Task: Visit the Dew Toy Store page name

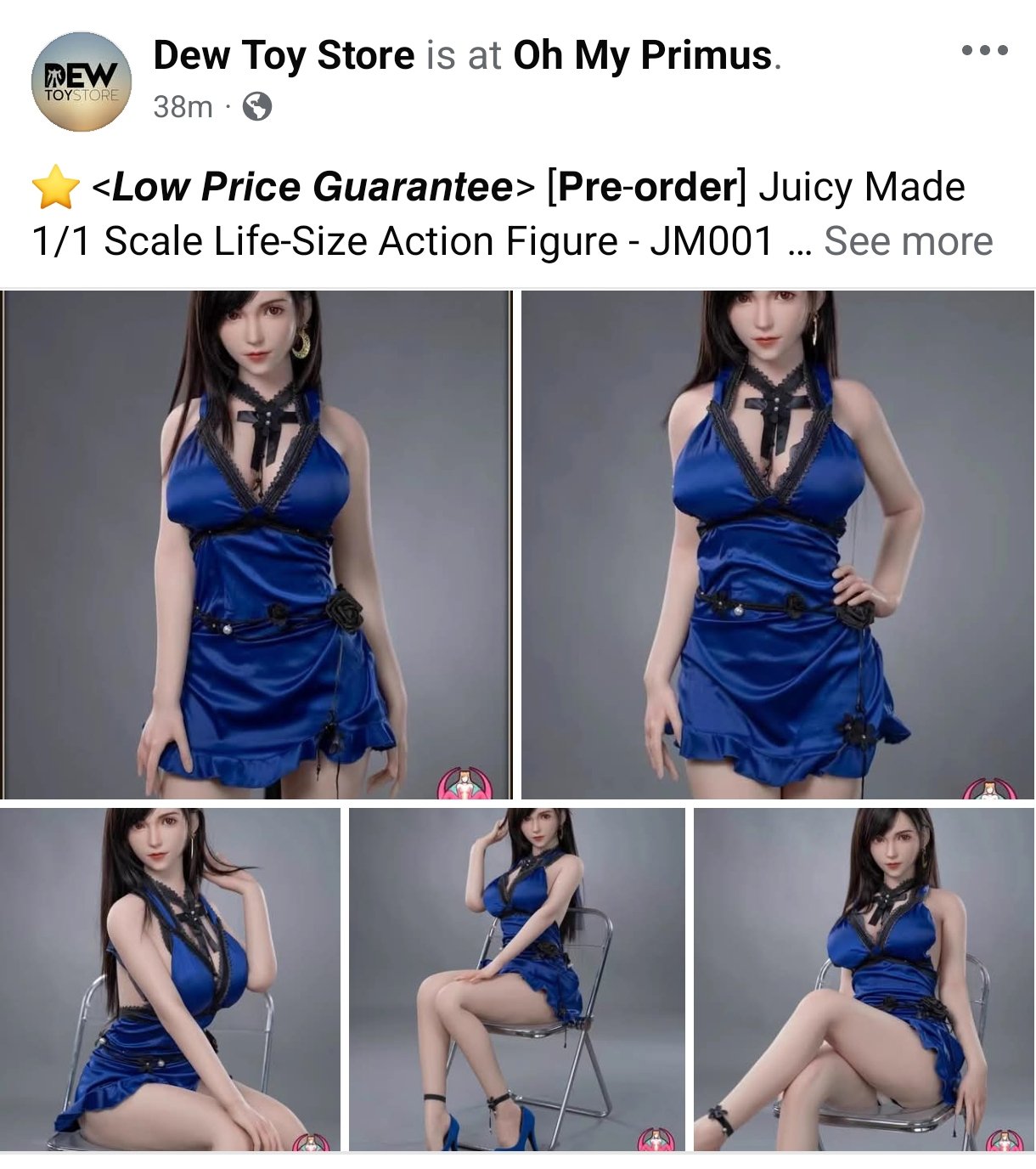Action: 284,55
